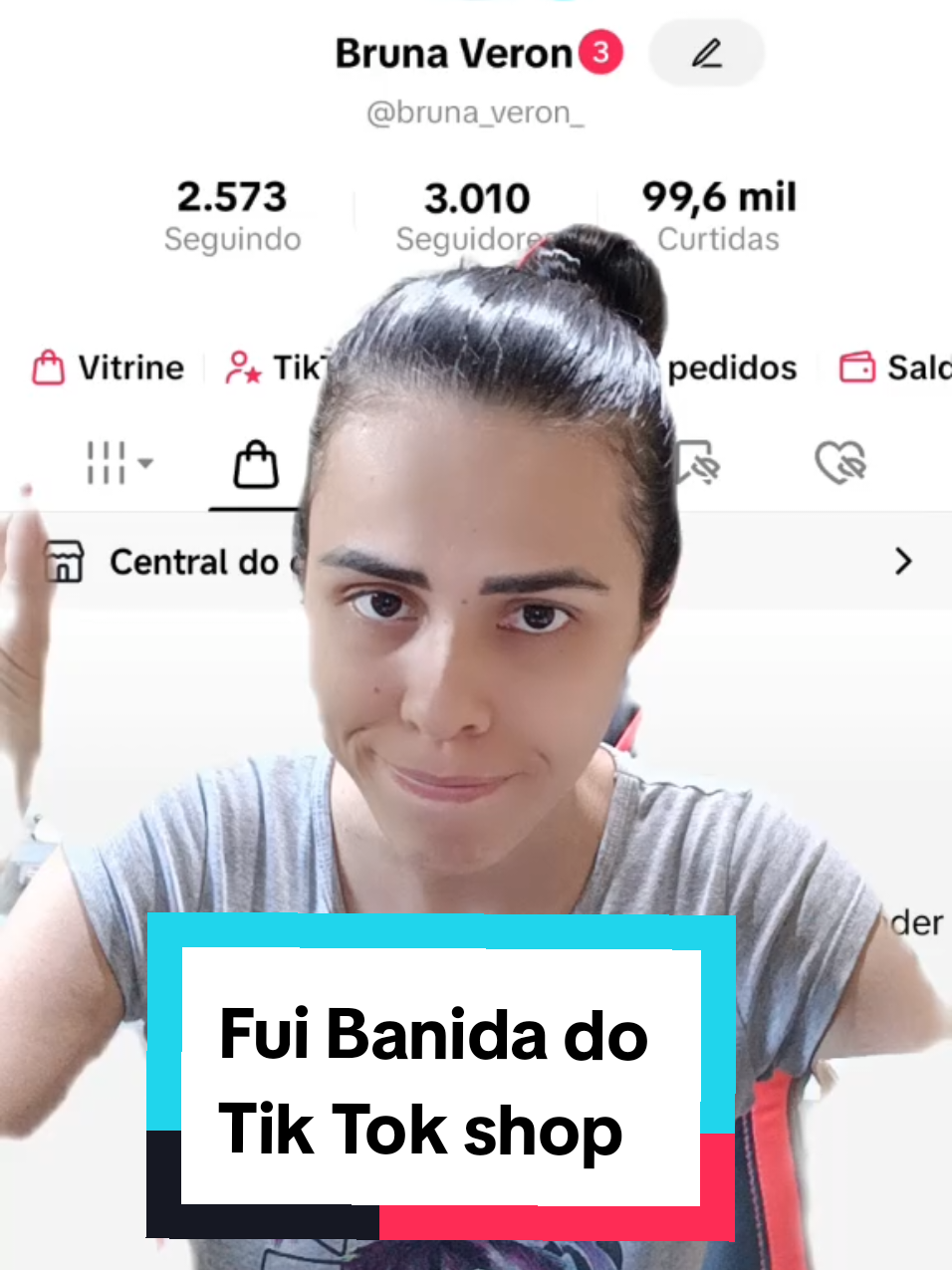This screenshot has width=952, height=1270.
Task: Select the shop bag tab icon on profile
Action: click(x=255, y=463)
